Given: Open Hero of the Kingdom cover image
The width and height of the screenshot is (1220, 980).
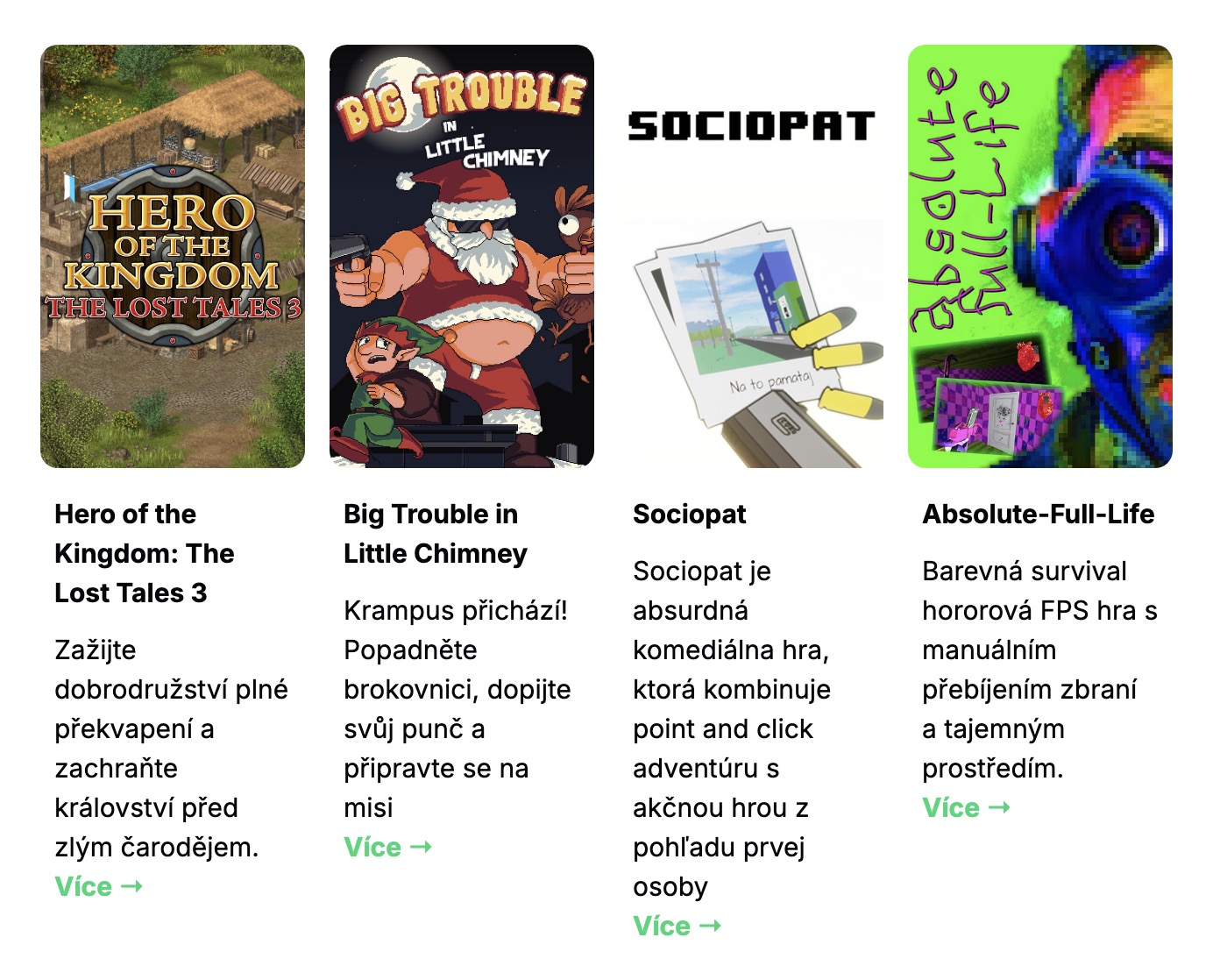Looking at the screenshot, I should 173,256.
